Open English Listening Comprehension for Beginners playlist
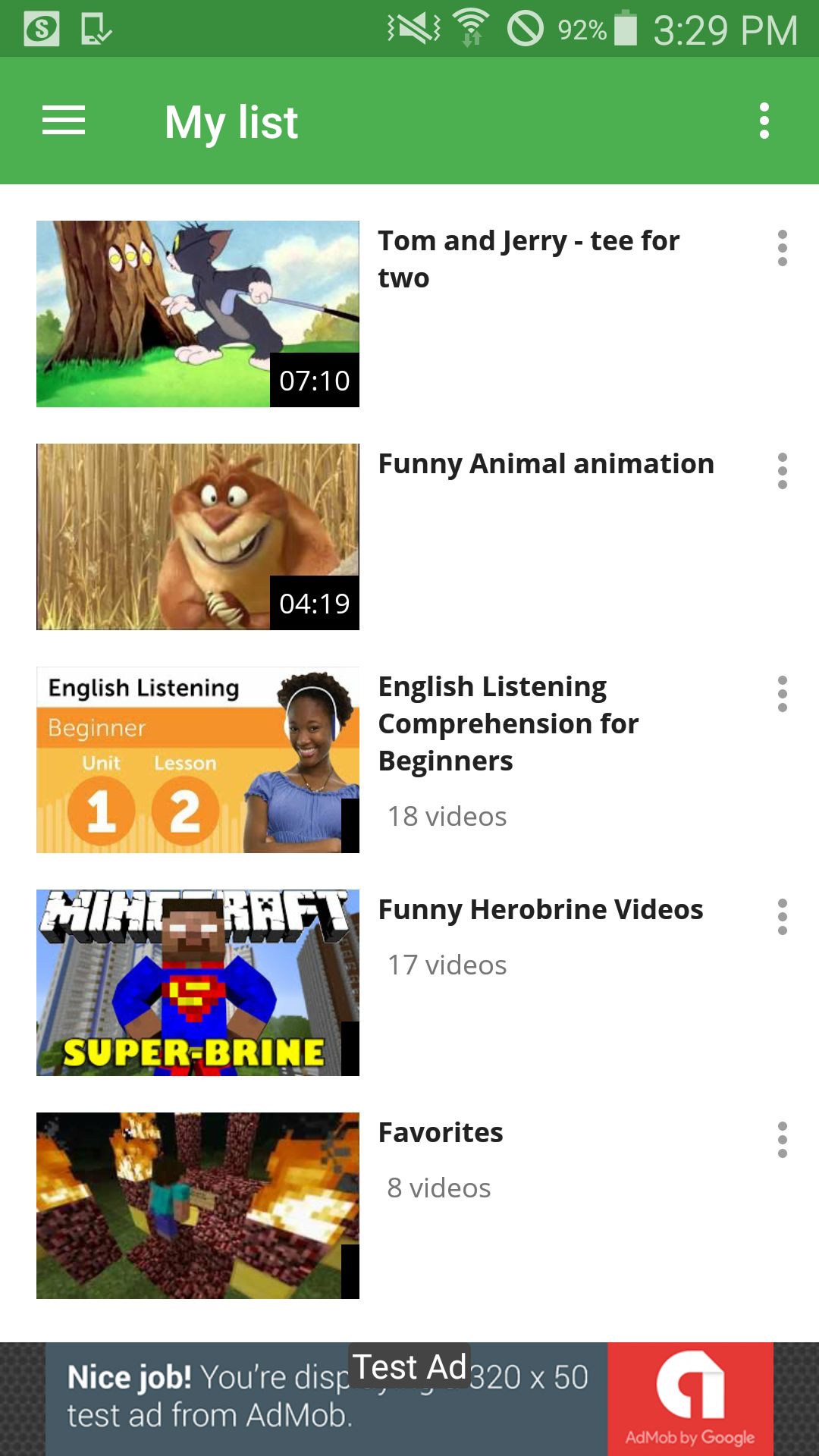Screen dimensions: 819x1456 coord(197,759)
